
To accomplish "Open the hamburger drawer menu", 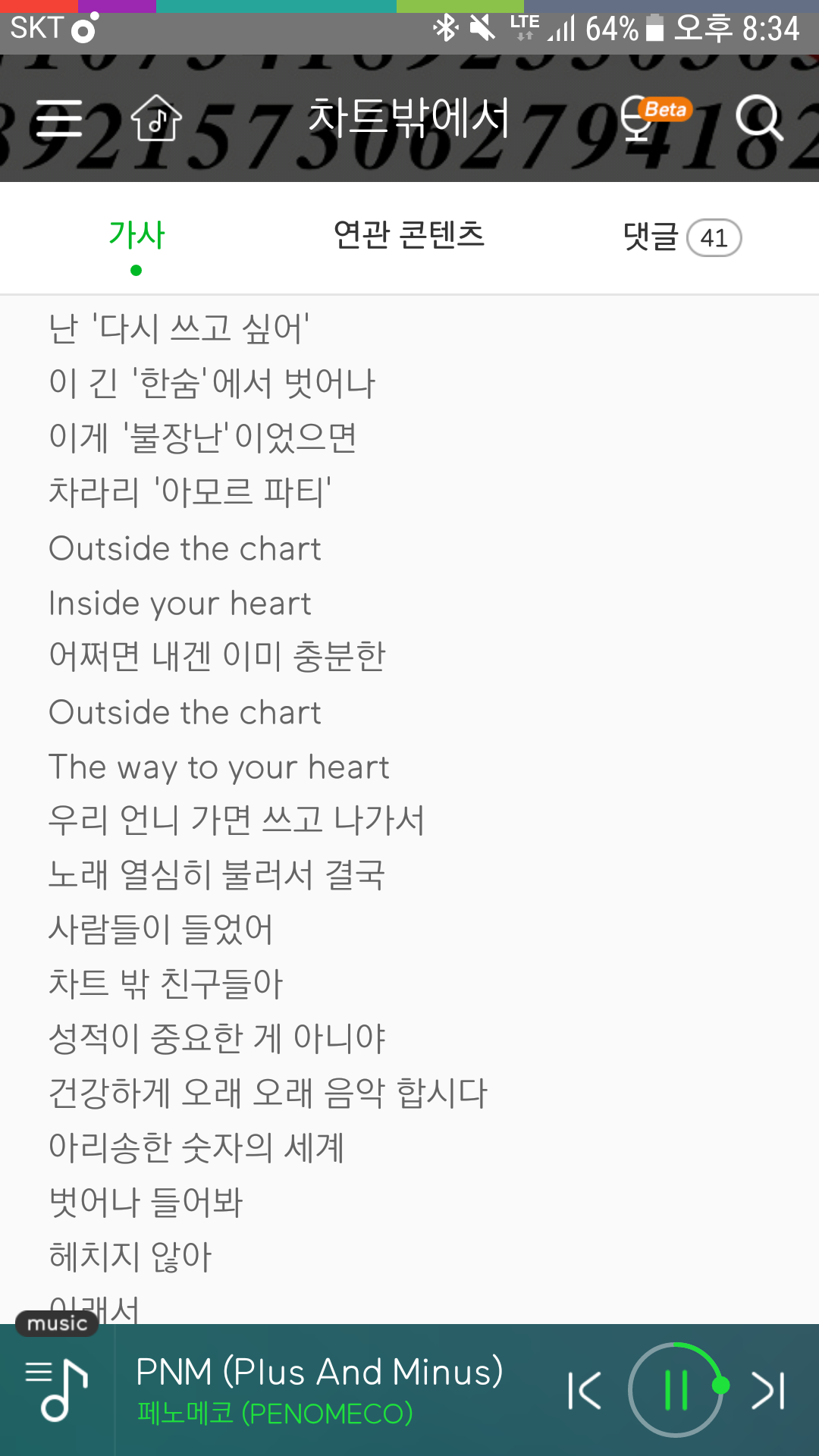I will [59, 118].
